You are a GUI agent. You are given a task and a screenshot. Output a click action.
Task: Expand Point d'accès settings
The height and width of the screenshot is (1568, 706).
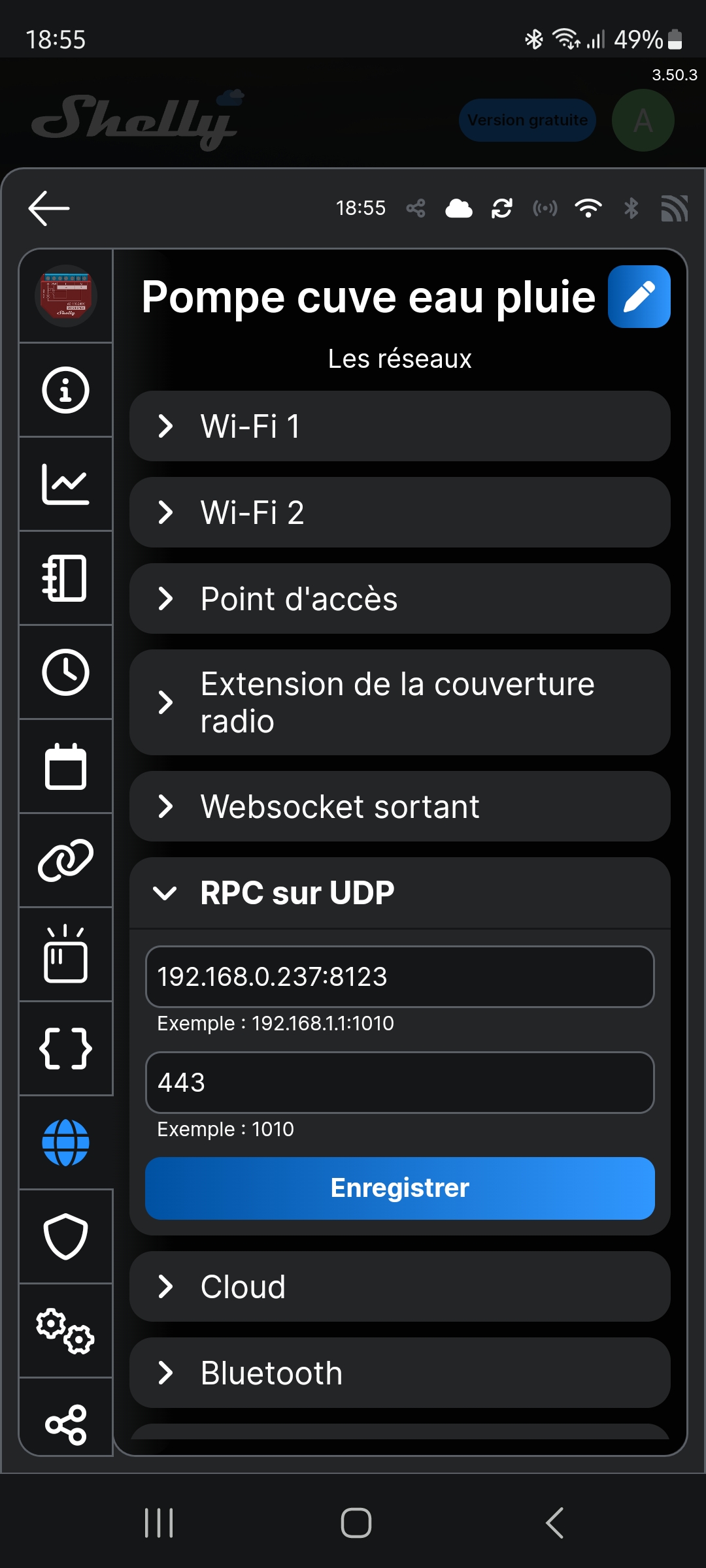(x=400, y=598)
